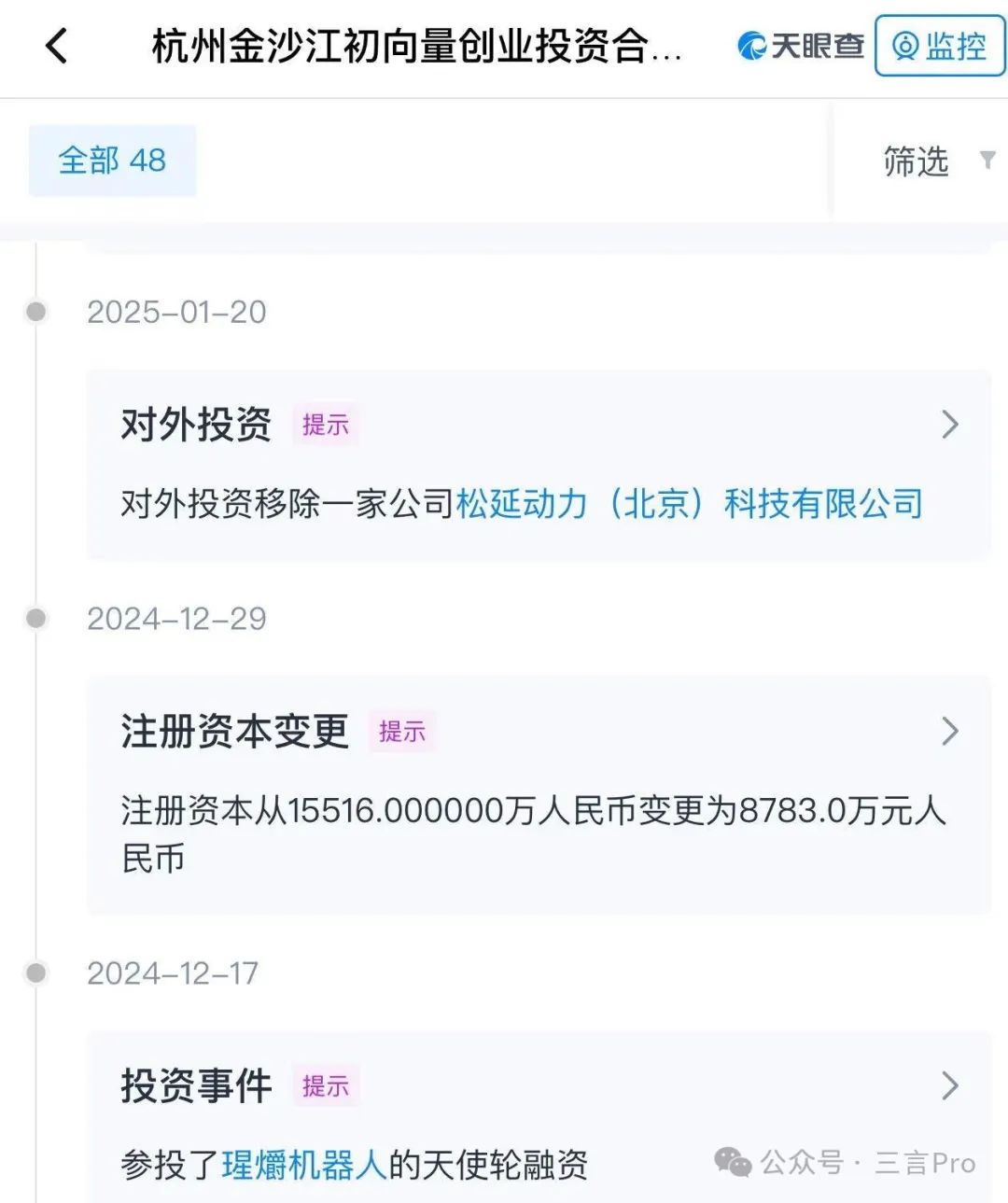Screen dimensions: 1008x1203
Task: Open the 对外投资 record card
Action: point(537,426)
